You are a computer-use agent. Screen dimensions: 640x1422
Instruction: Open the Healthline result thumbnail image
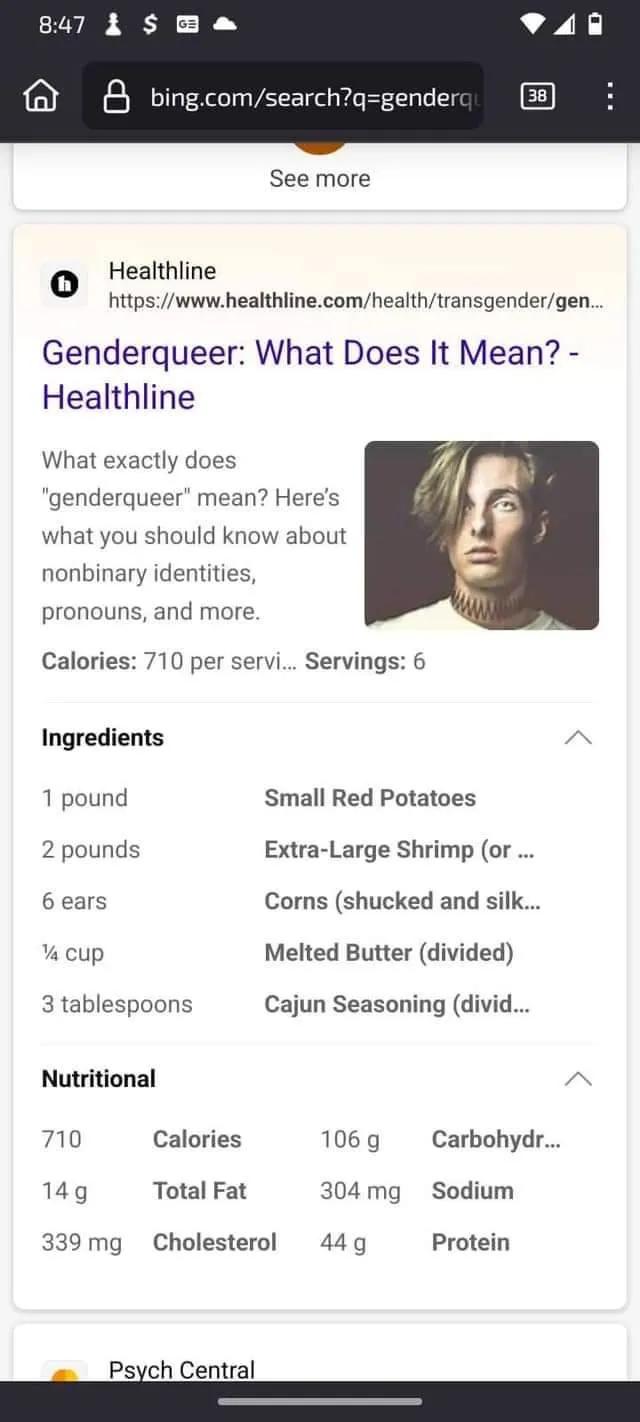coord(482,535)
